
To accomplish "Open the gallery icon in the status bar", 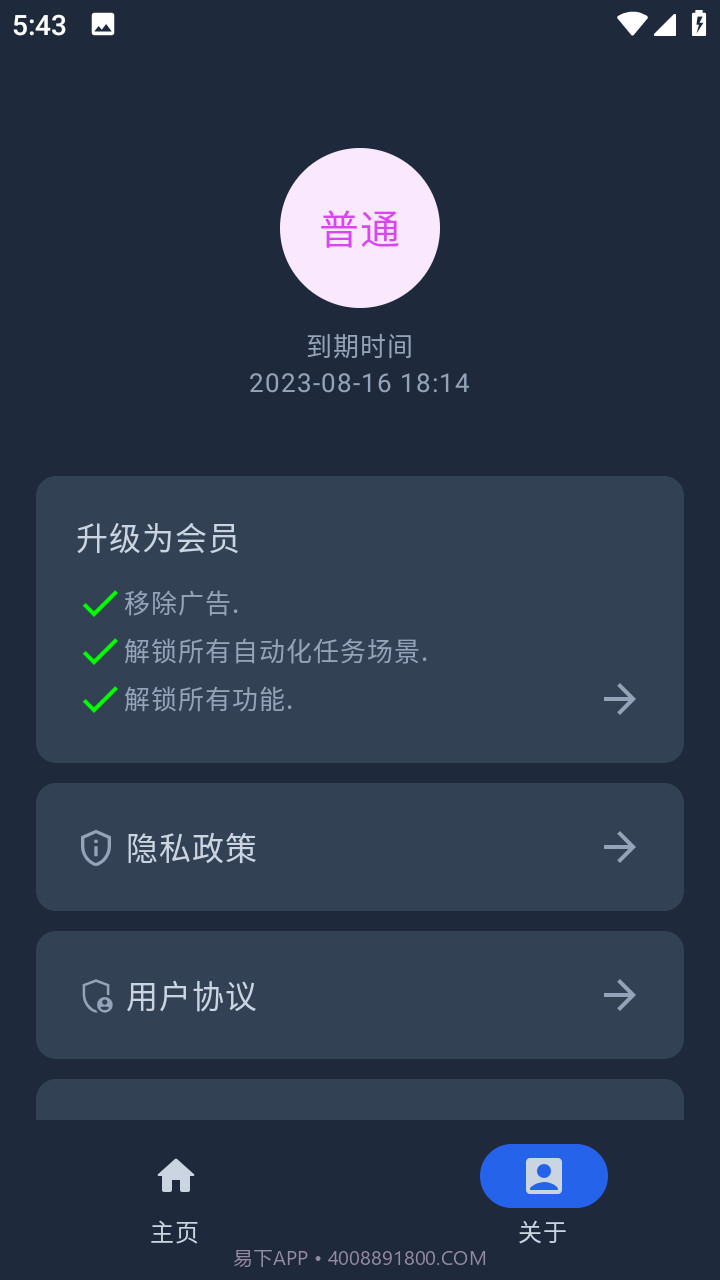I will tap(103, 24).
